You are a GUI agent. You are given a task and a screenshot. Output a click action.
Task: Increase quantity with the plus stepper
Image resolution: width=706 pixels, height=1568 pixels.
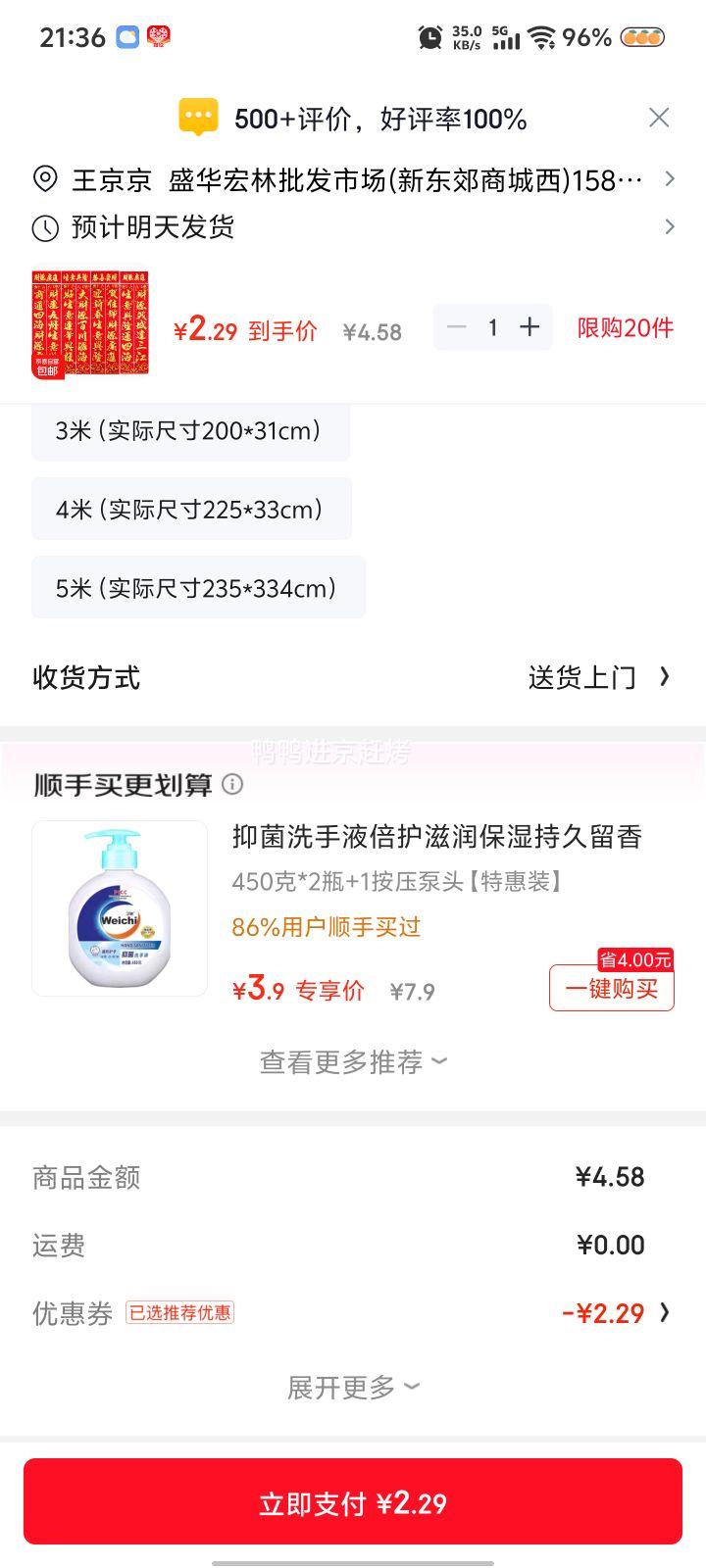point(529,327)
